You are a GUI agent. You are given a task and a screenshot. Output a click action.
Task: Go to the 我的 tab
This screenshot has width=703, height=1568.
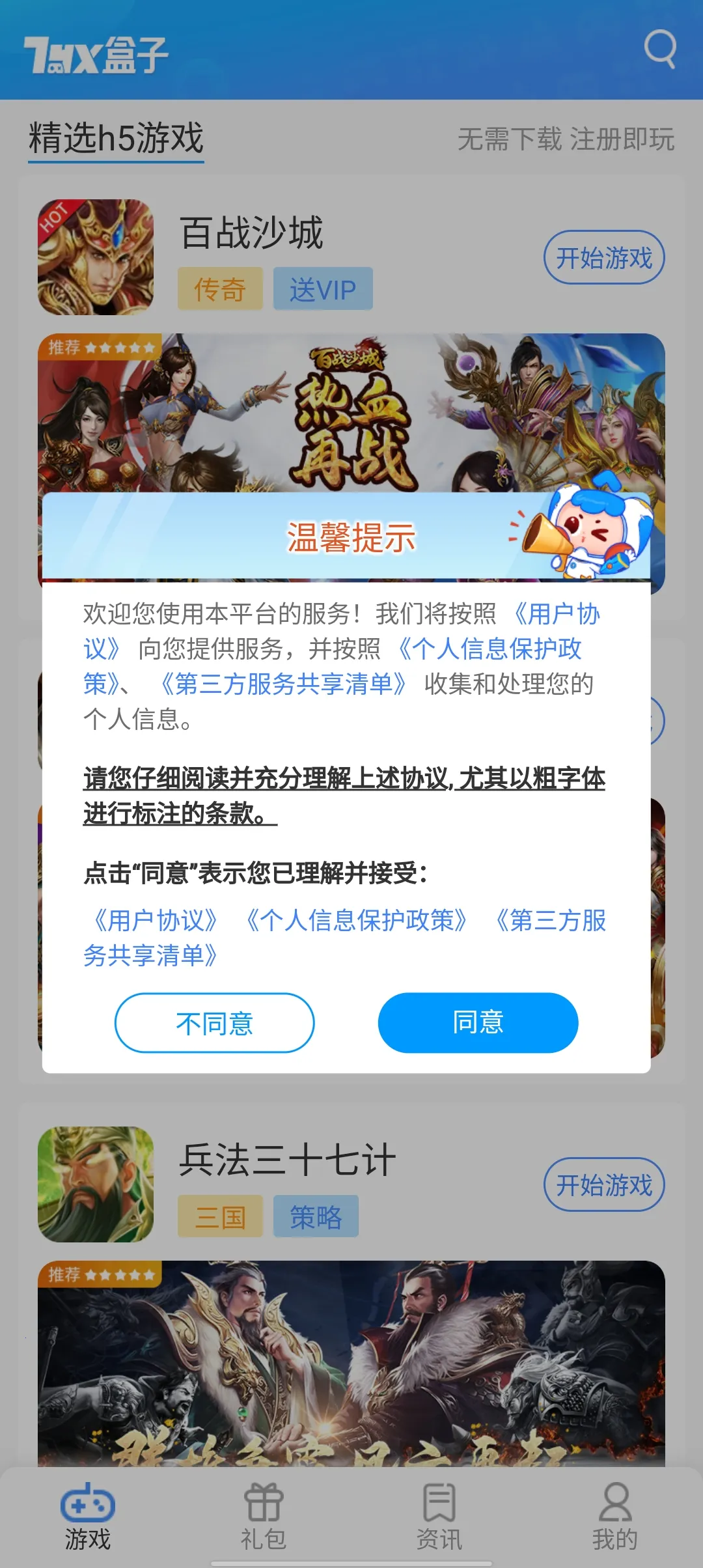(x=615, y=1516)
